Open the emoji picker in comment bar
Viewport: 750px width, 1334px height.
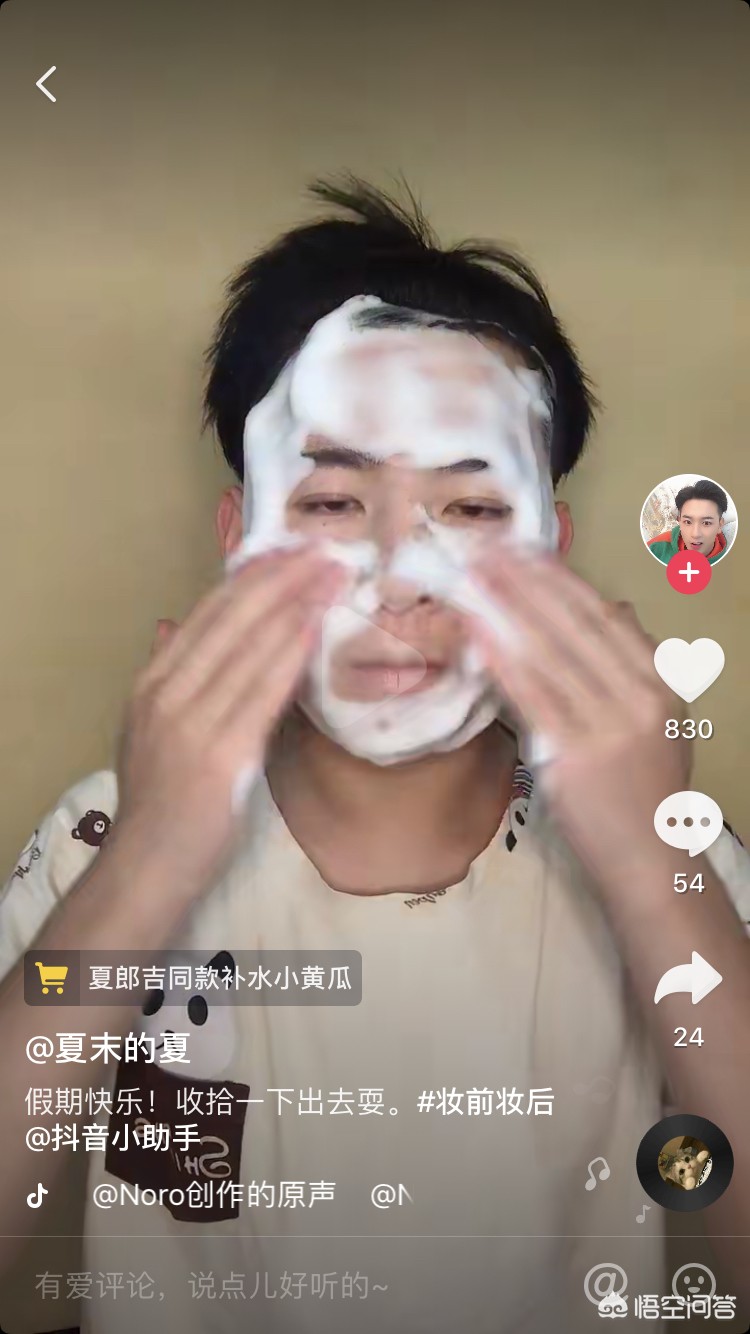pyautogui.click(x=693, y=1282)
